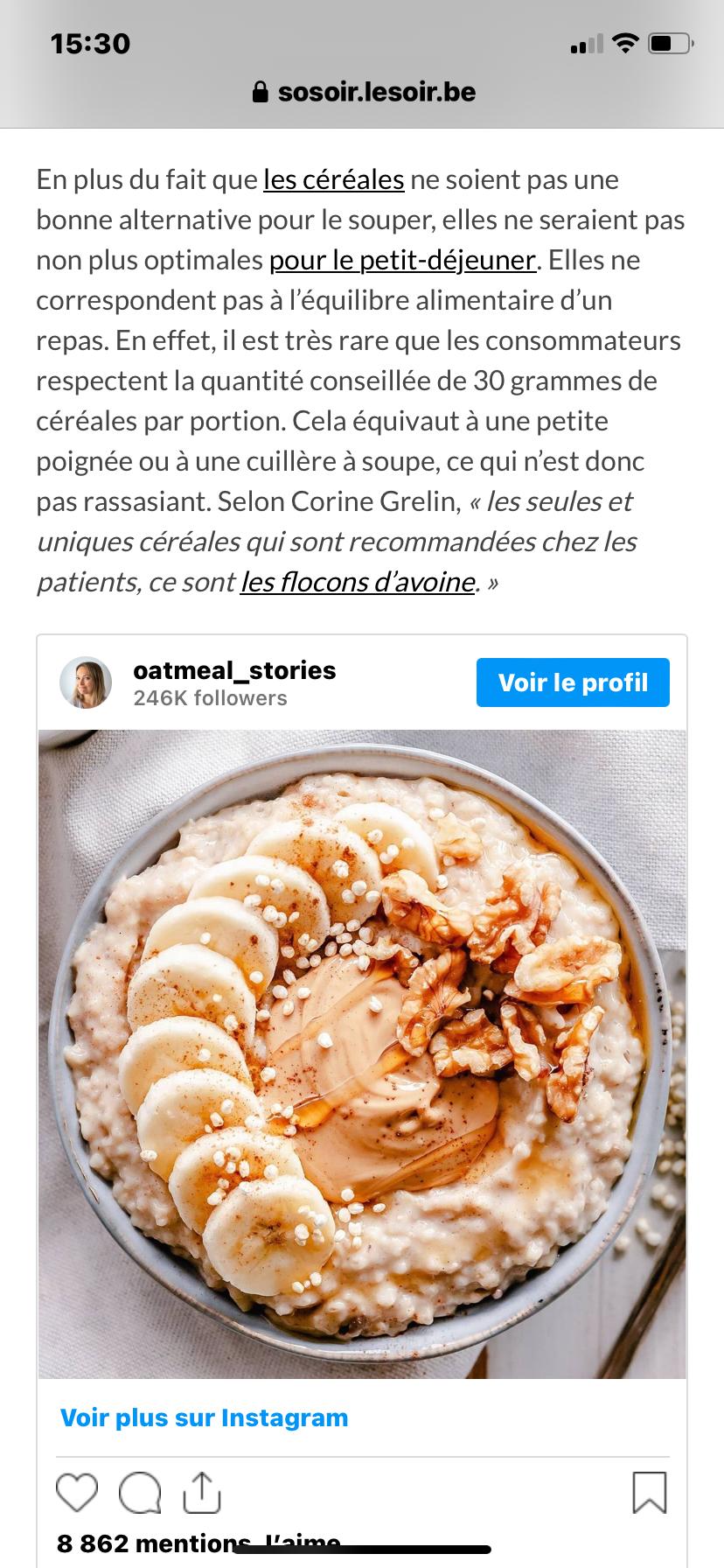Tap the oatmeal_stories profile avatar
Screen dimensions: 724x1568
point(86,682)
